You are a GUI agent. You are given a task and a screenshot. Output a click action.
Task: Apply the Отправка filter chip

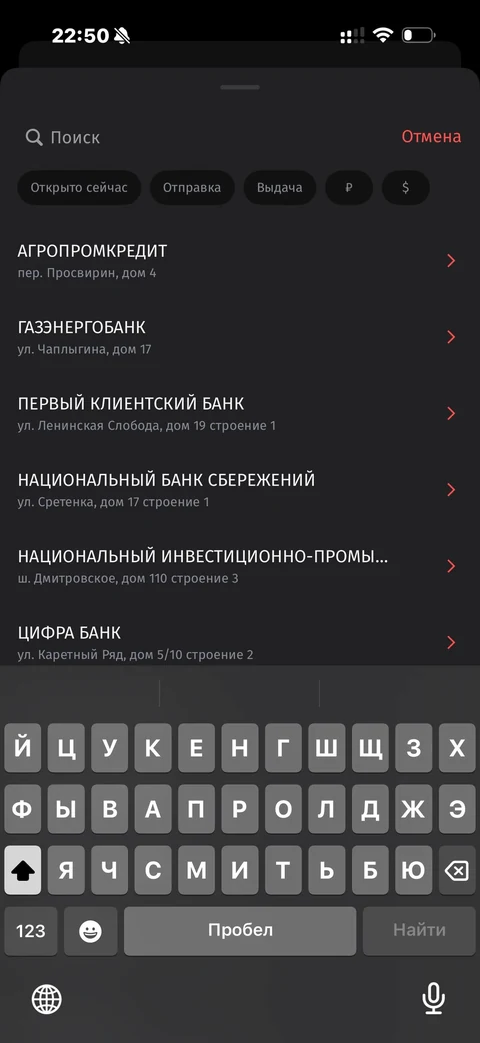pos(192,188)
